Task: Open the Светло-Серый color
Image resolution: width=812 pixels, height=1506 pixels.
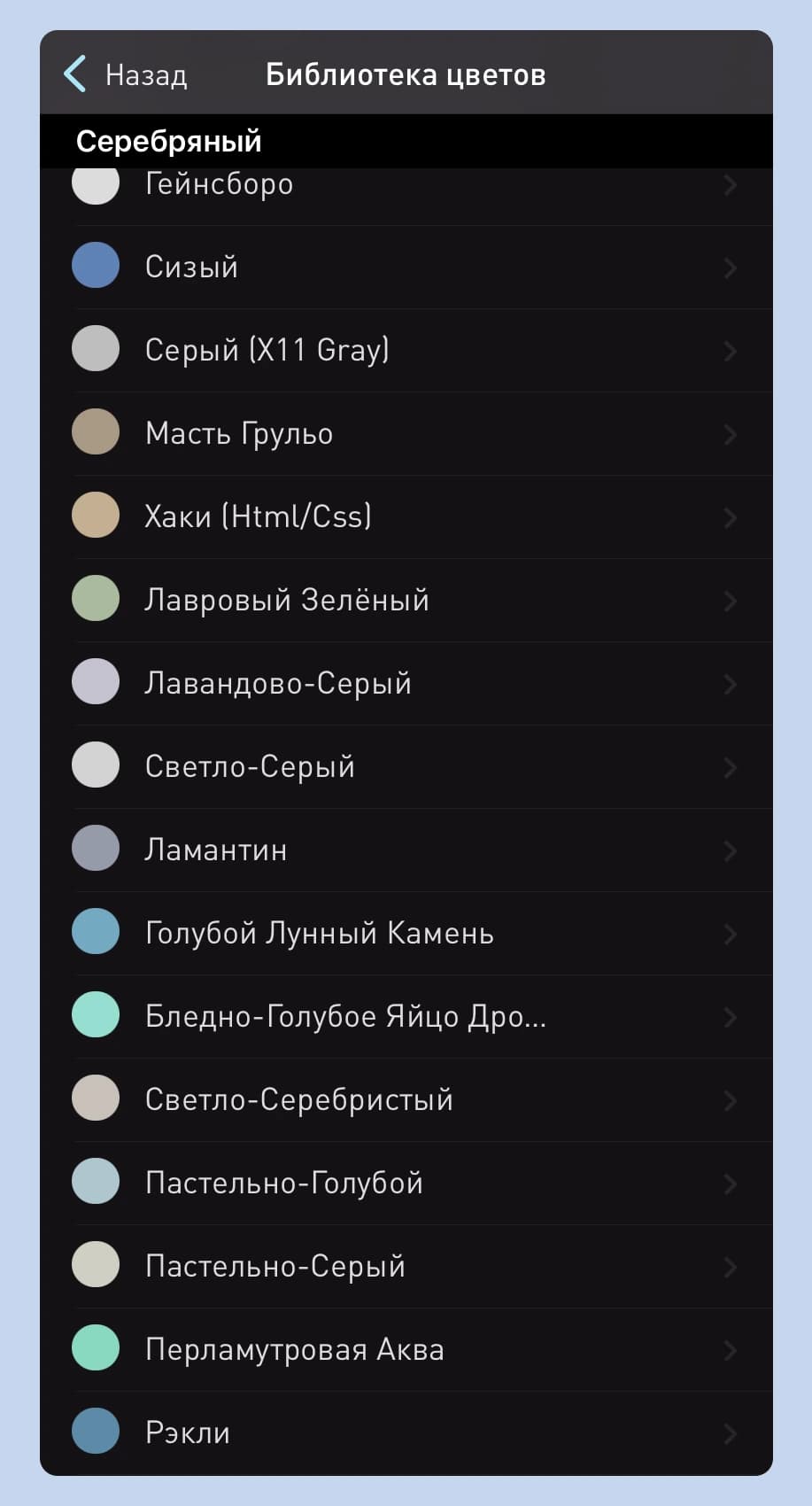Action: (406, 766)
